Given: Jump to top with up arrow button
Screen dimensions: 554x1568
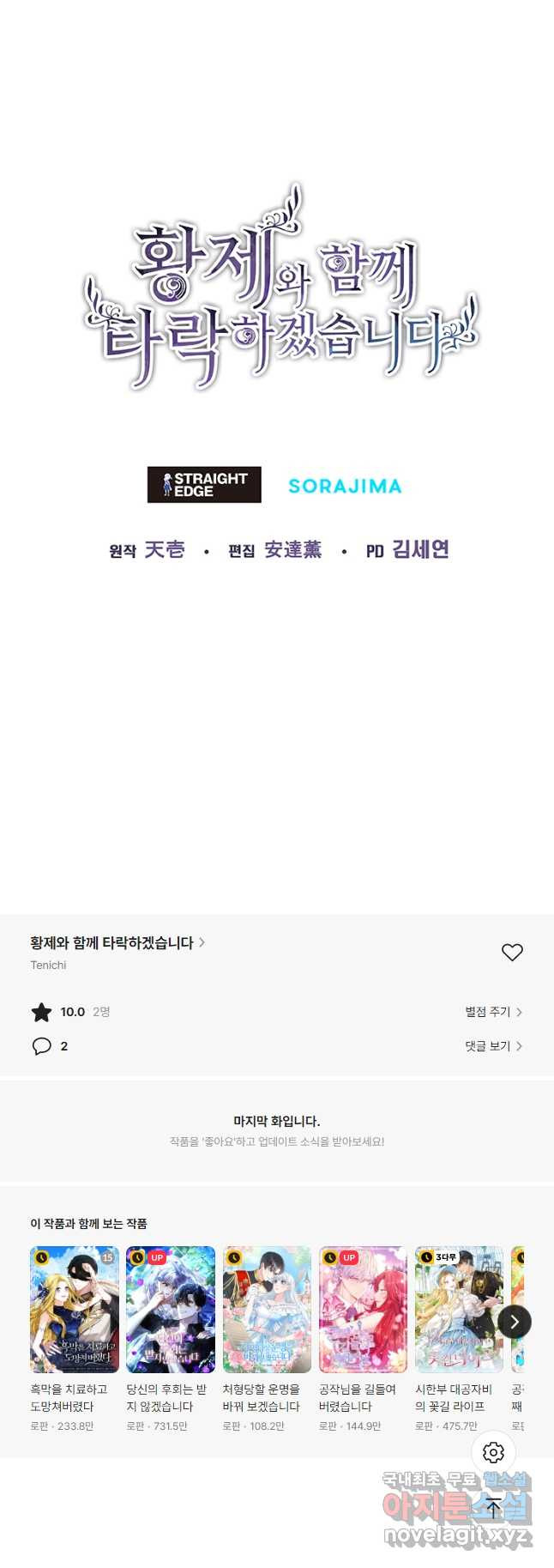Looking at the screenshot, I should [493, 1508].
